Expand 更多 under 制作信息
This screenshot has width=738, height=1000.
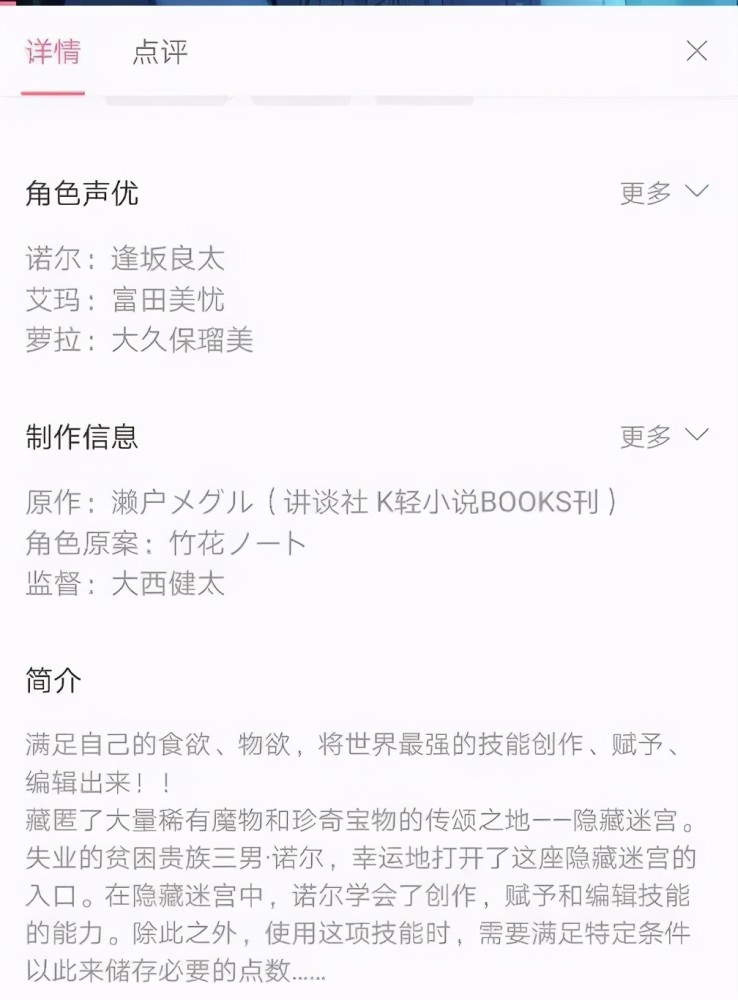coord(664,436)
